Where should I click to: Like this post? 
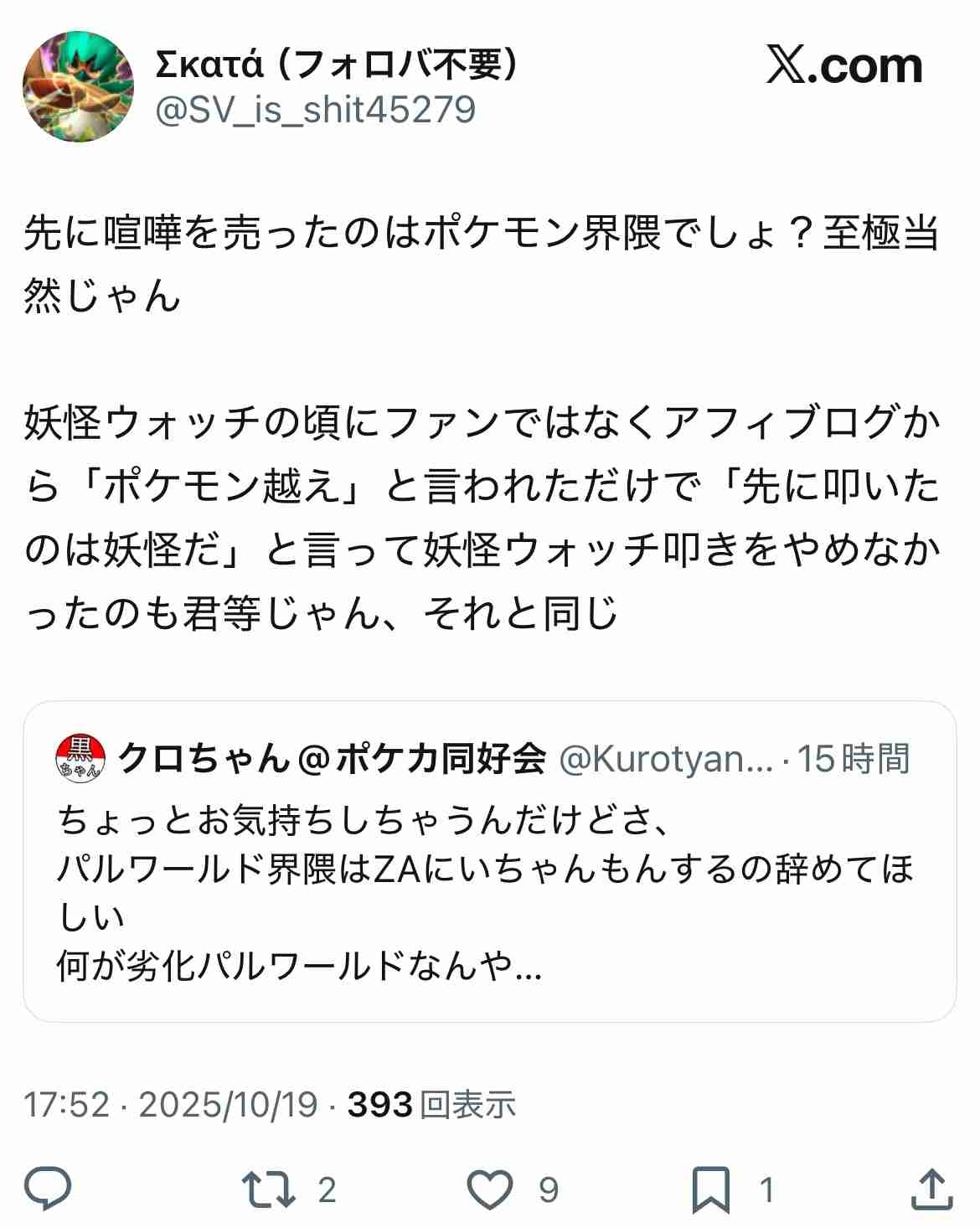tap(490, 1189)
